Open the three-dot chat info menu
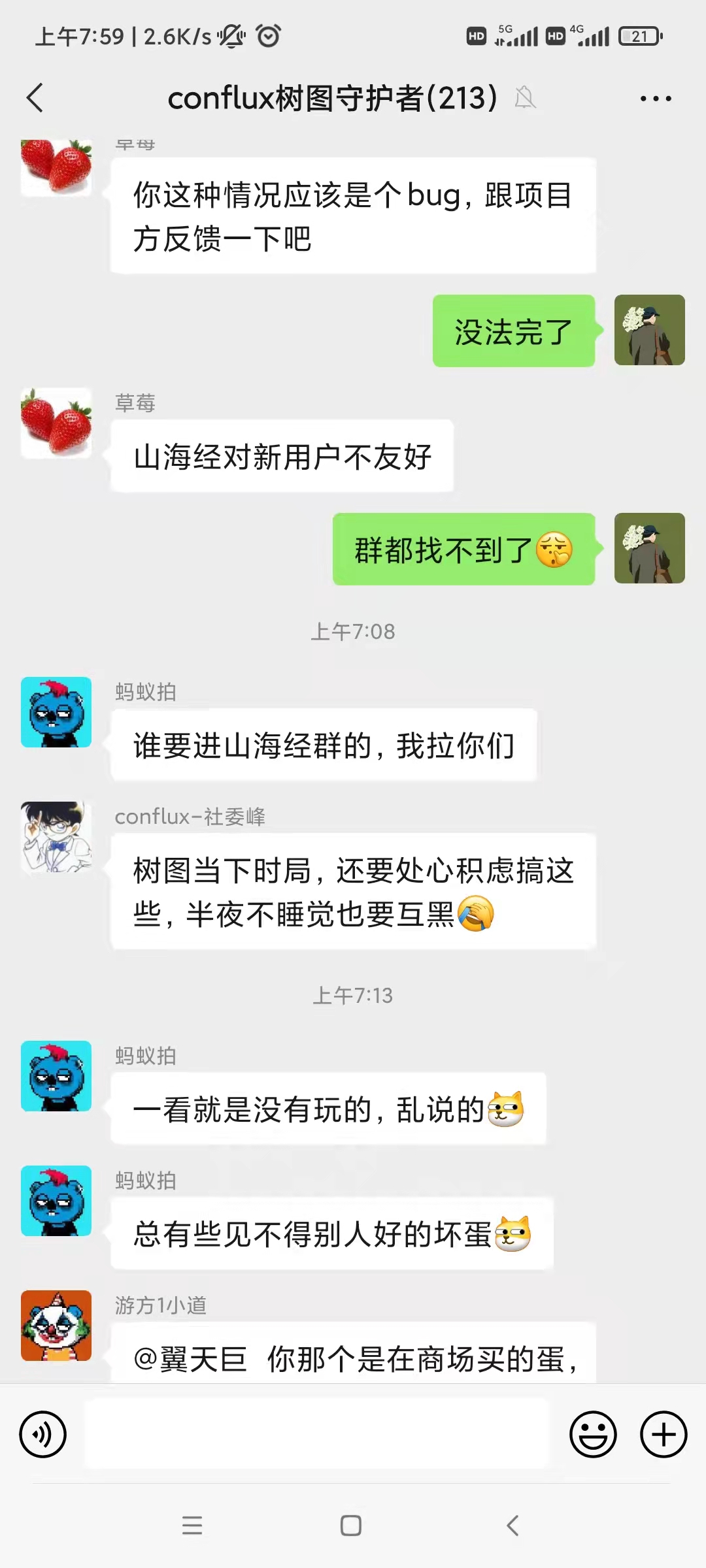 pyautogui.click(x=655, y=99)
